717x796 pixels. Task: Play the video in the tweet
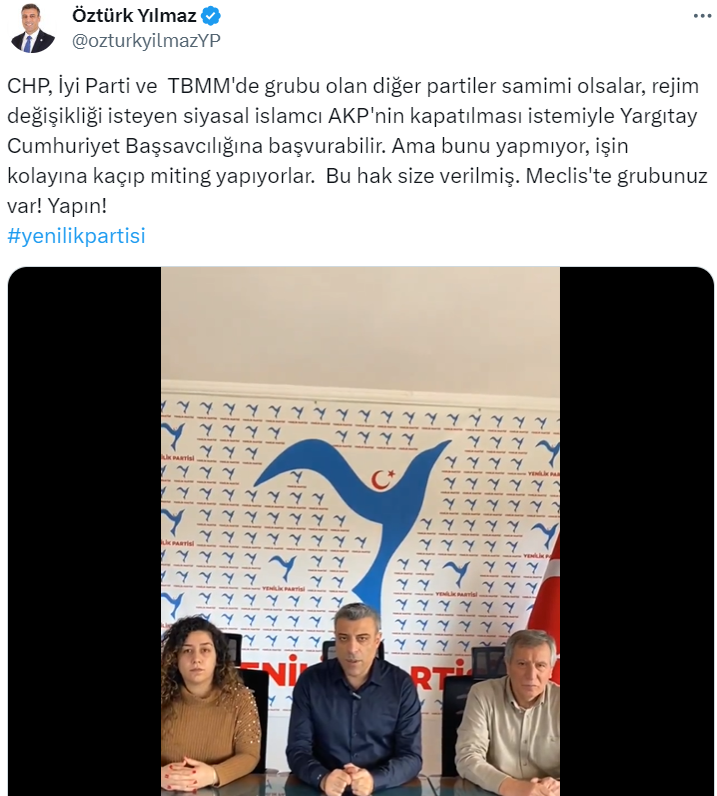coord(360,530)
